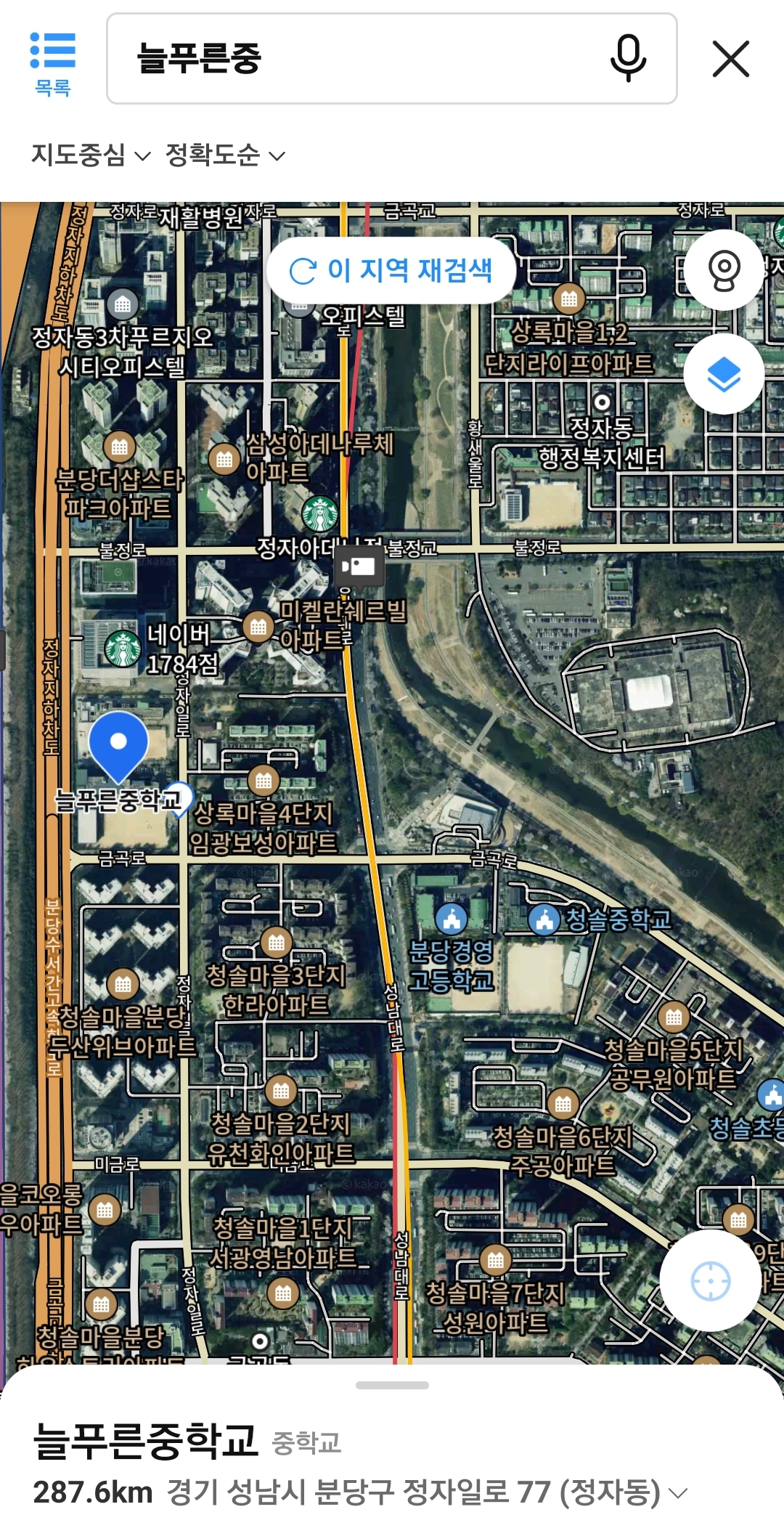Tap the 청솔마을7단지 성원아파트 marker

(x=495, y=1260)
